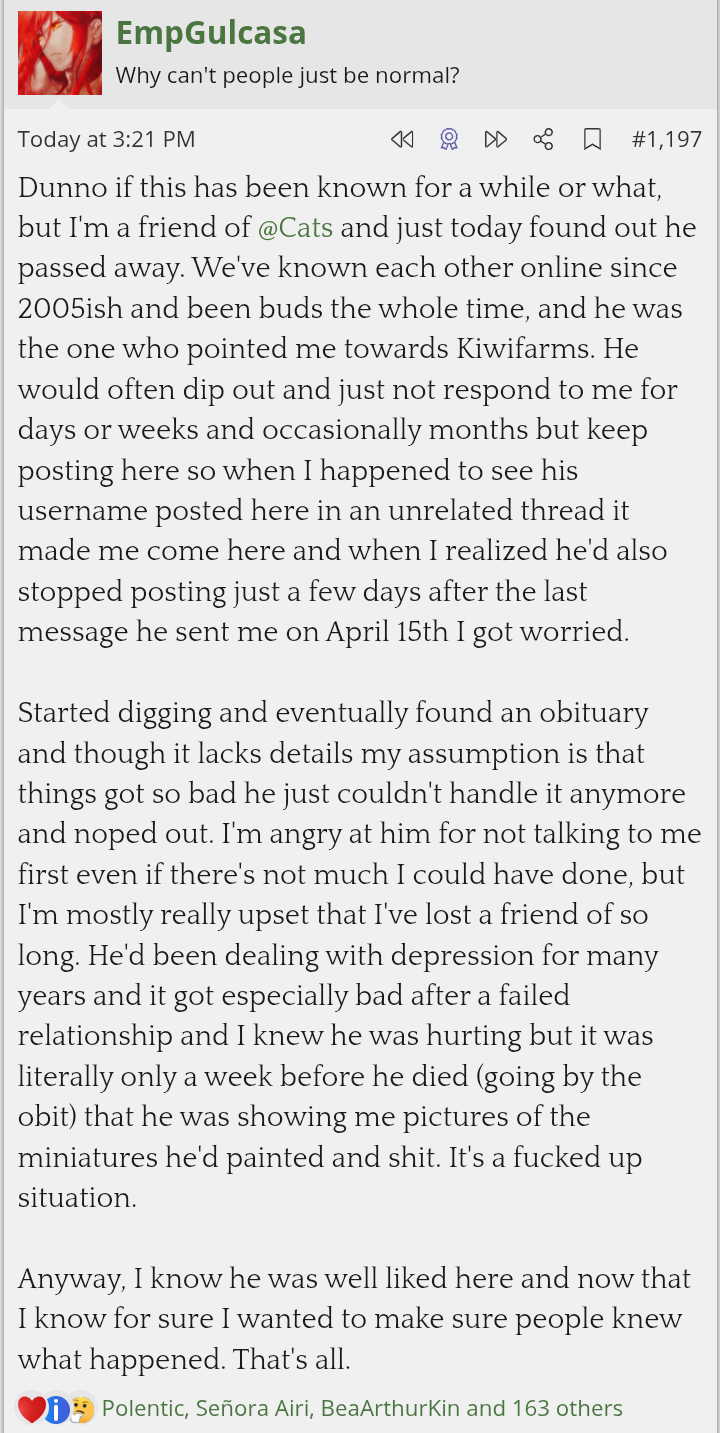The image size is (720, 1433).
Task: Open the EmpGulcasa username profile link
Action: (x=211, y=33)
